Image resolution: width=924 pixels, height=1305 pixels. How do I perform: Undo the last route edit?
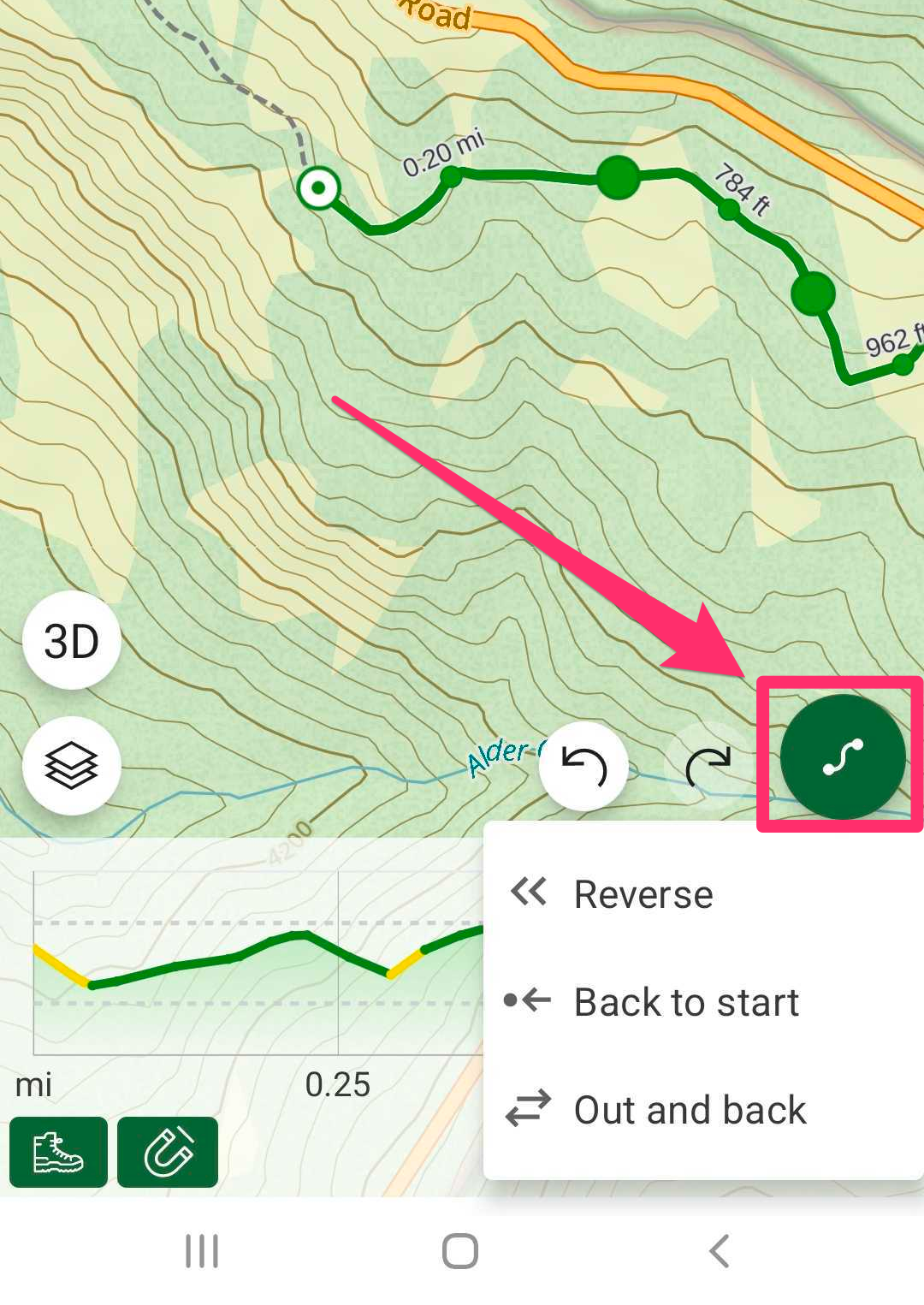tap(583, 765)
